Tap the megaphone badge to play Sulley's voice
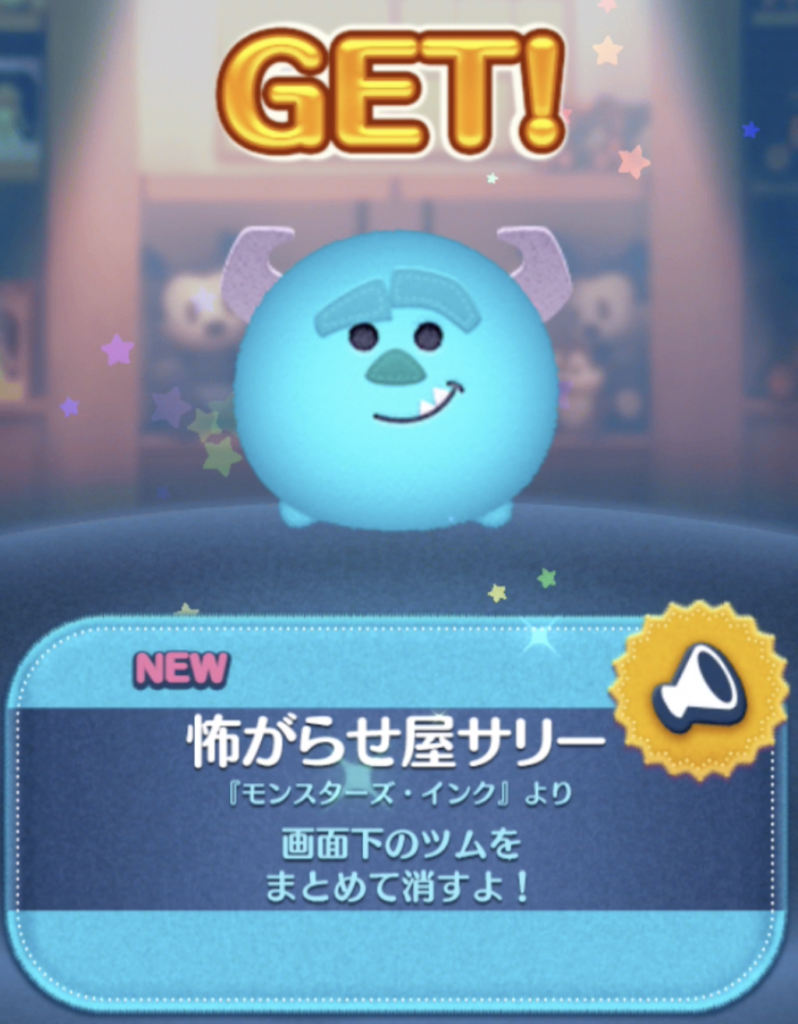The image size is (798, 1024). click(699, 690)
